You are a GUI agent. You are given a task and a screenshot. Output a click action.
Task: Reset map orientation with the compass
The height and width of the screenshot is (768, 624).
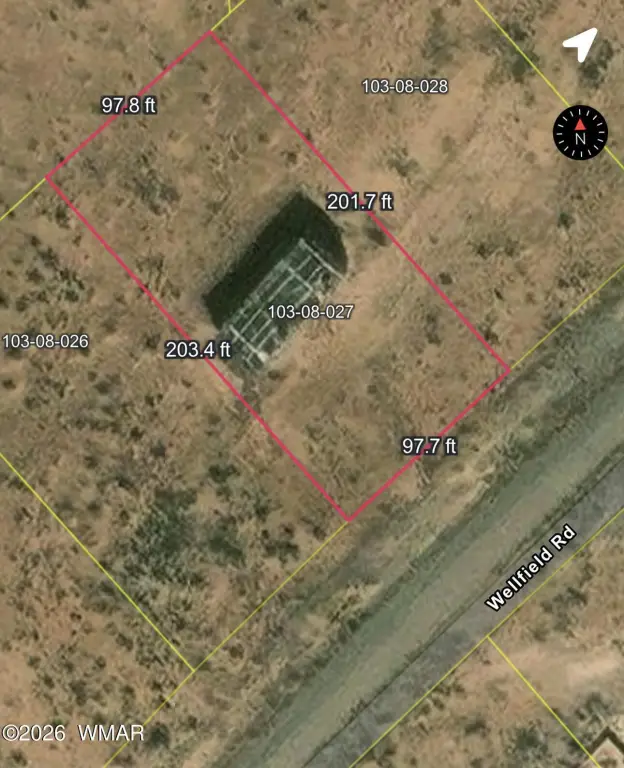pos(580,132)
